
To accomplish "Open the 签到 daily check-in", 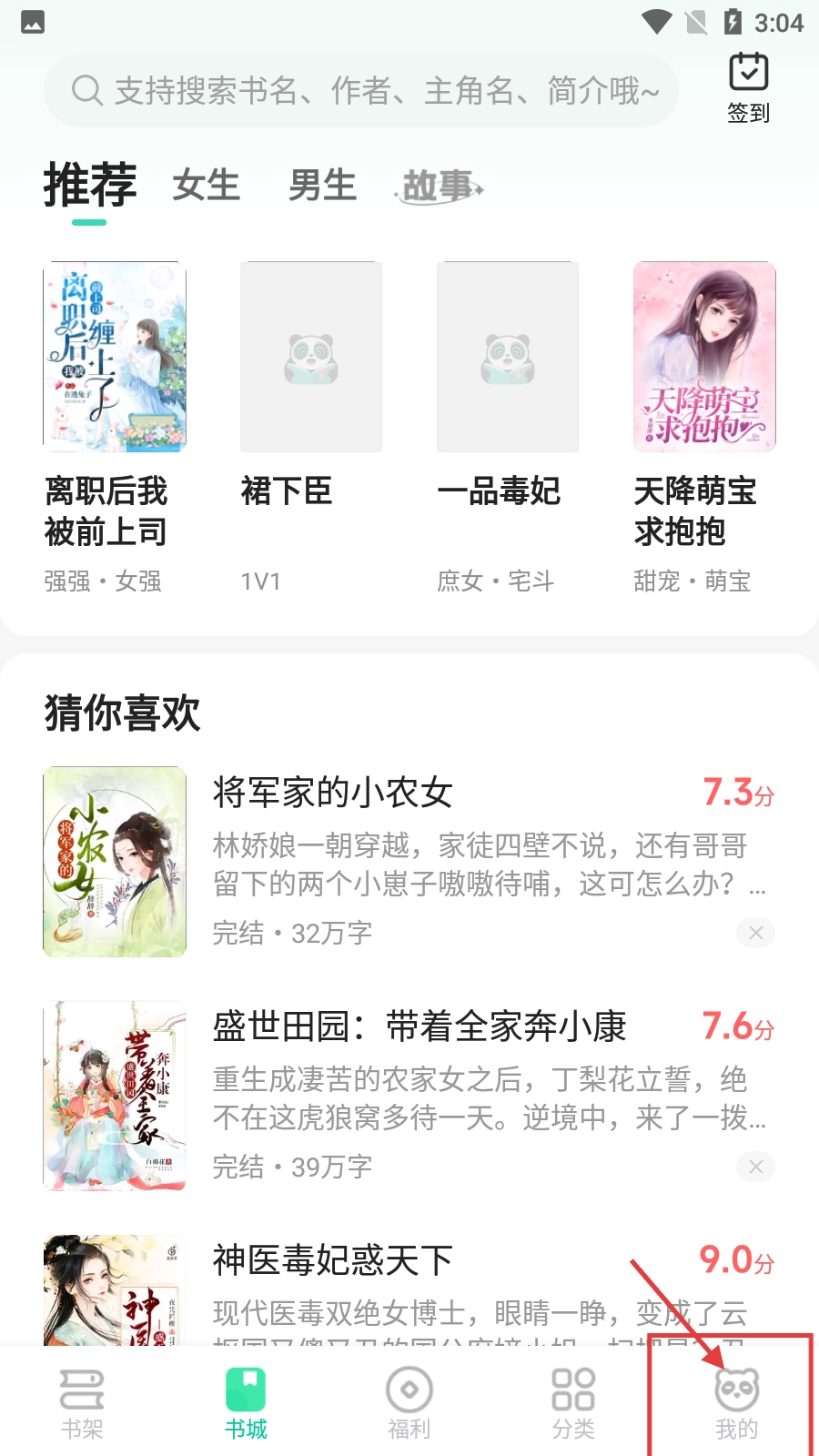I will pos(748,87).
